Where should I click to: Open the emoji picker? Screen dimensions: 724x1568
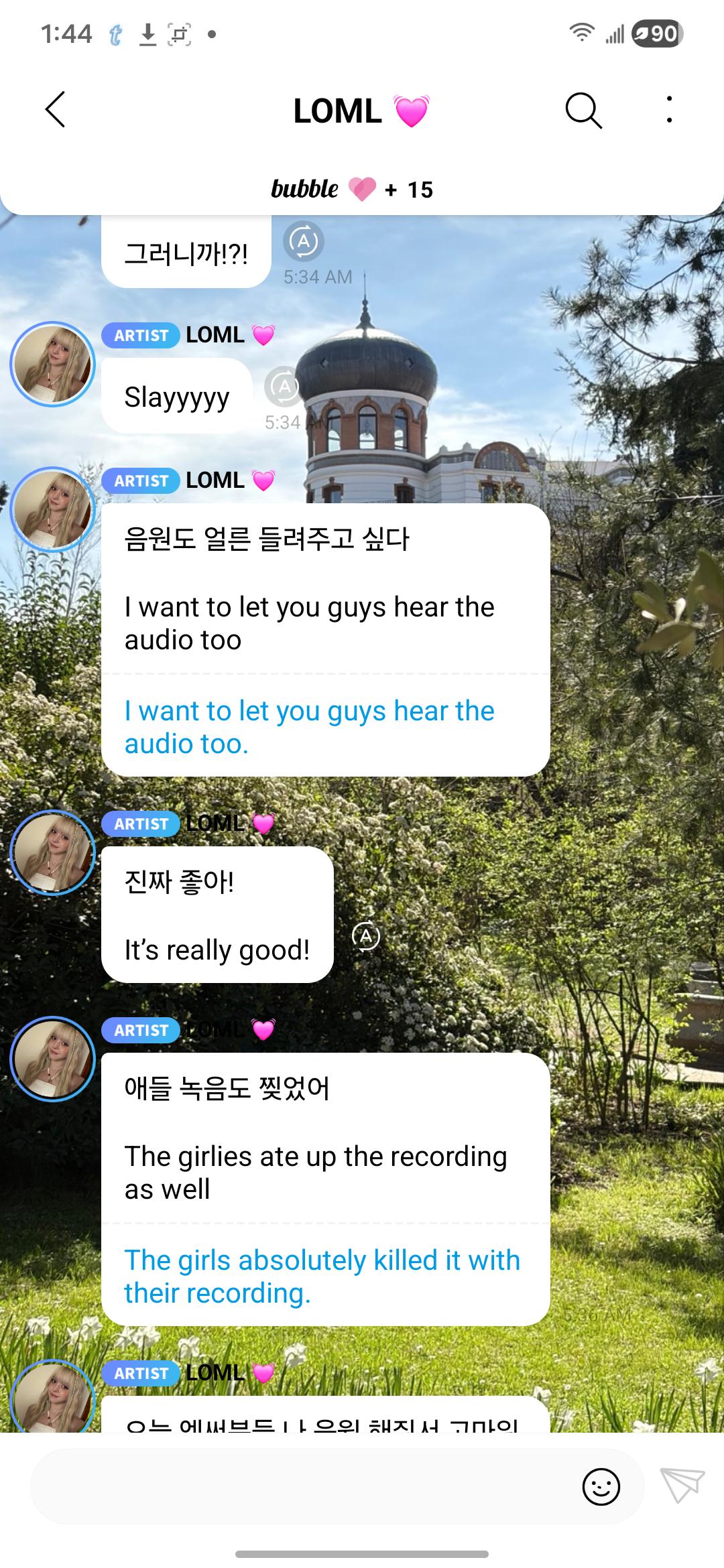click(601, 1486)
